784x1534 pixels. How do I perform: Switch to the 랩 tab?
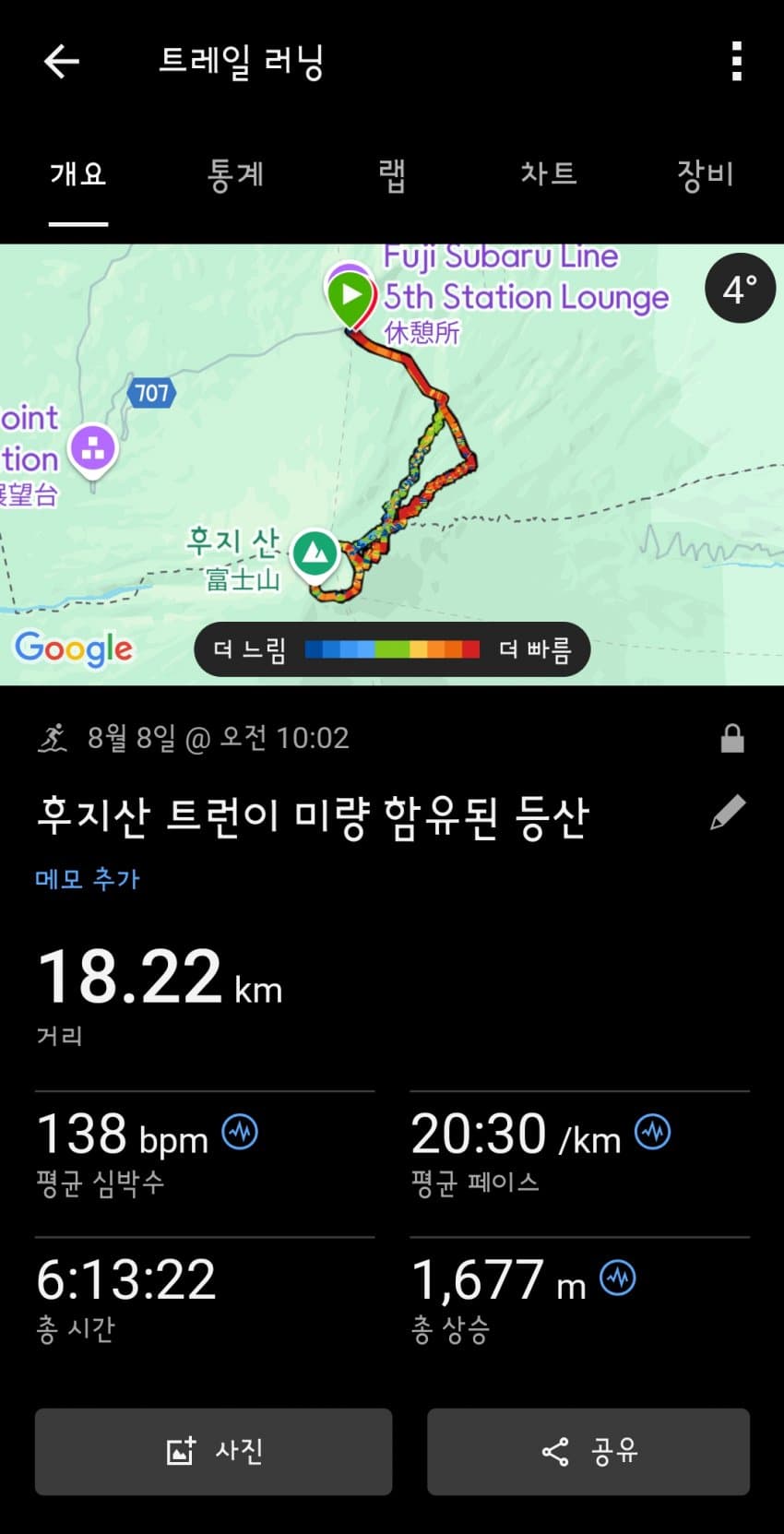coord(392,174)
